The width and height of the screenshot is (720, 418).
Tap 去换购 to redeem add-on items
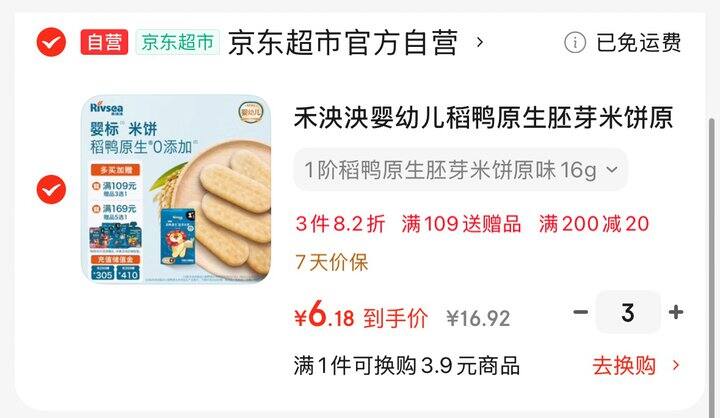[636, 365]
